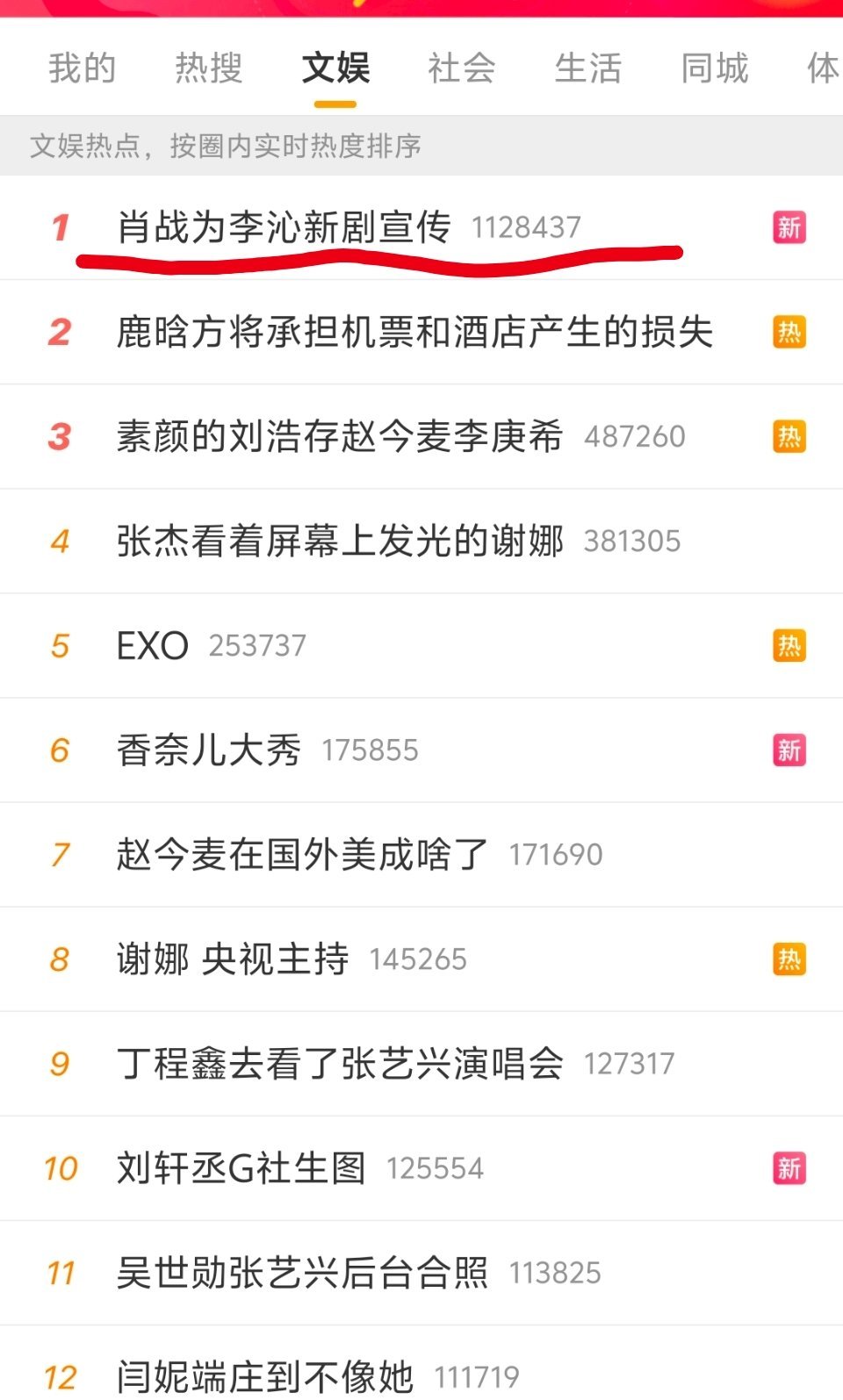The height and width of the screenshot is (1400, 843).
Task: View topic 闫妮端庄到不像她
Action: point(265,1375)
